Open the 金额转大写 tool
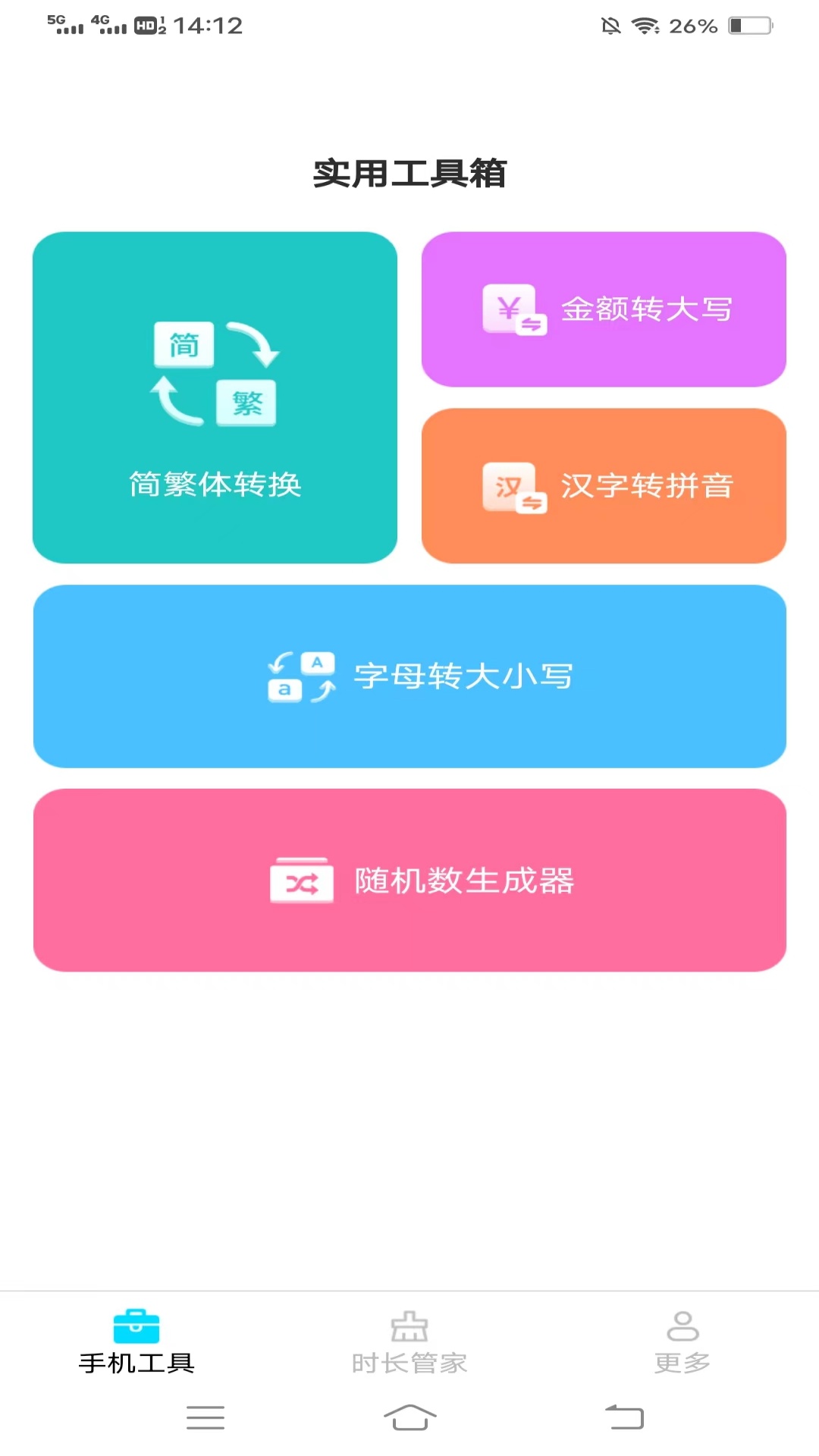 point(604,309)
